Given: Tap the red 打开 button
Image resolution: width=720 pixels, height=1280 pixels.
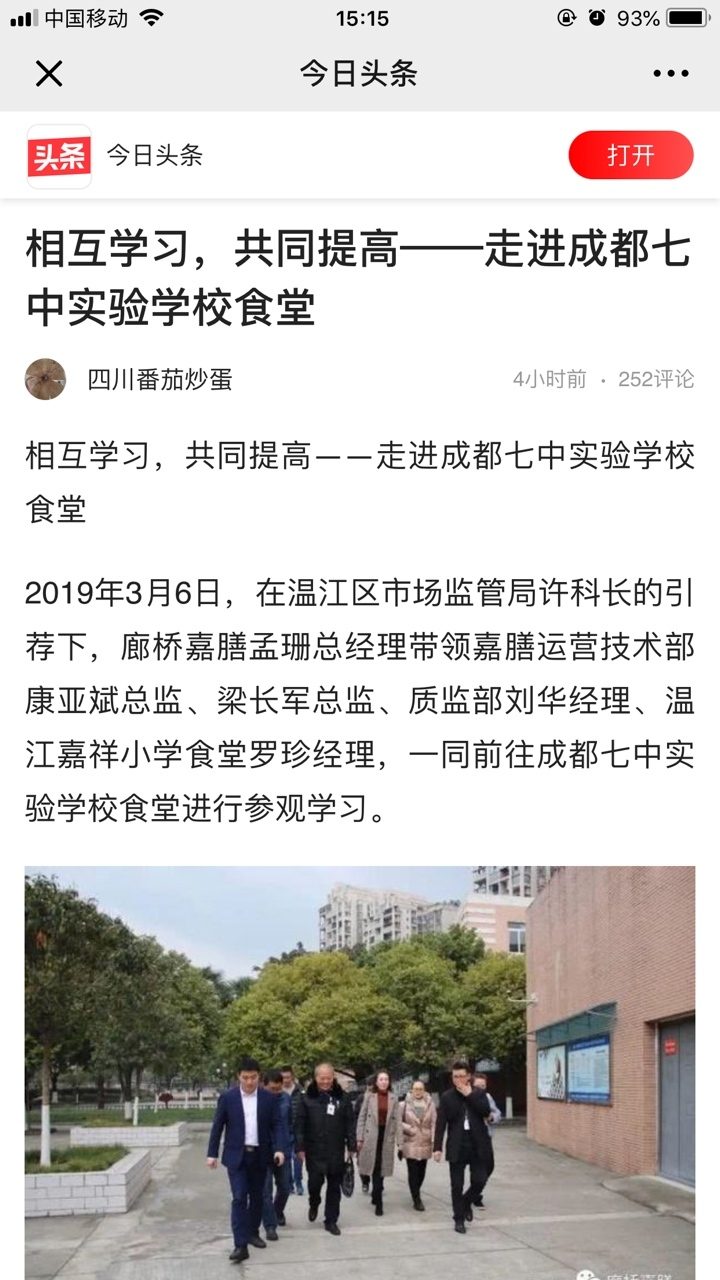Looking at the screenshot, I should coord(630,155).
